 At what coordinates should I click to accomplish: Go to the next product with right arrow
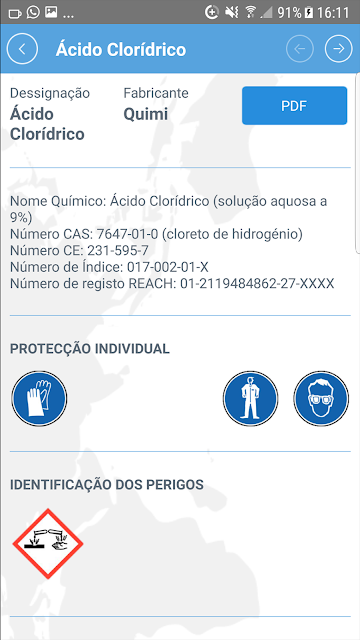pyautogui.click(x=338, y=49)
